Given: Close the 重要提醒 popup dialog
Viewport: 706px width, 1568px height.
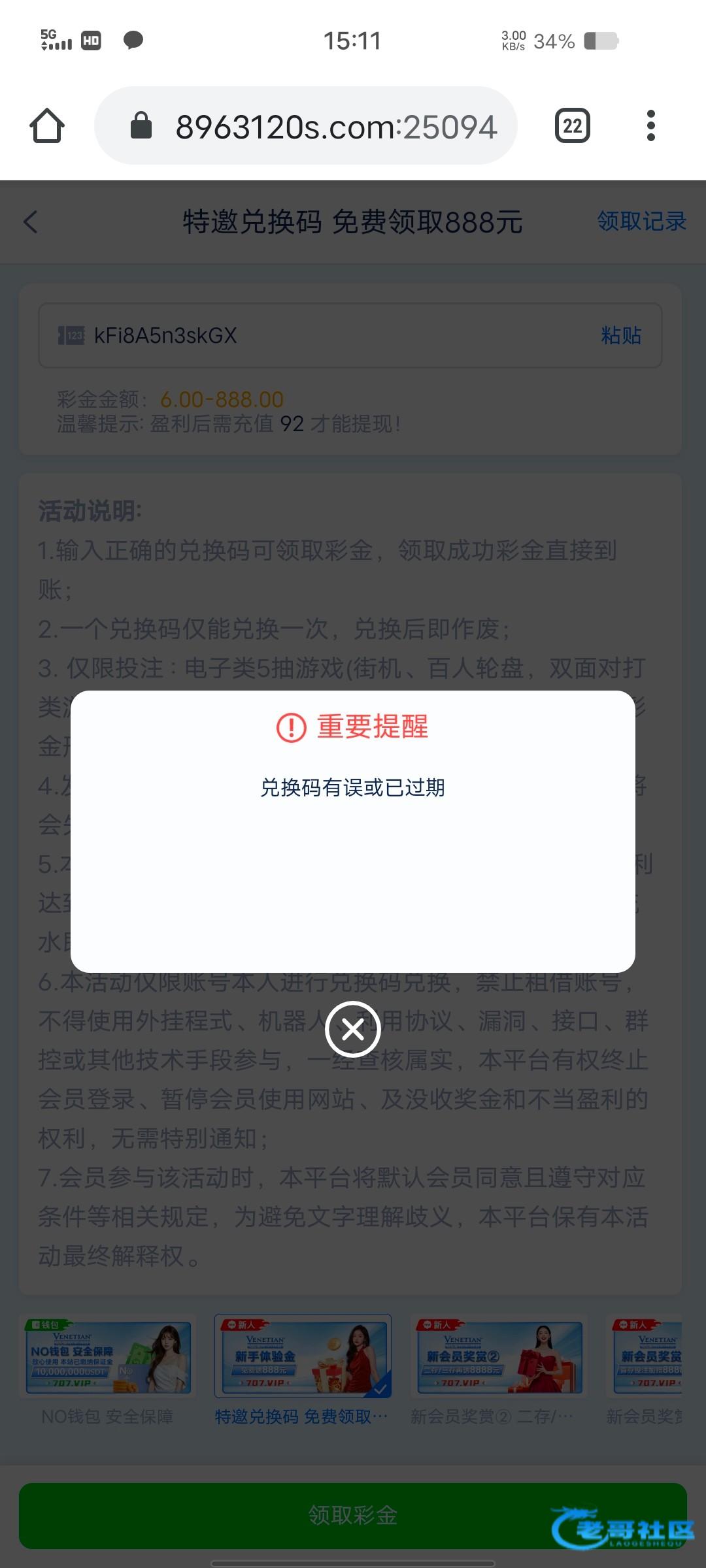Looking at the screenshot, I should (353, 1029).
